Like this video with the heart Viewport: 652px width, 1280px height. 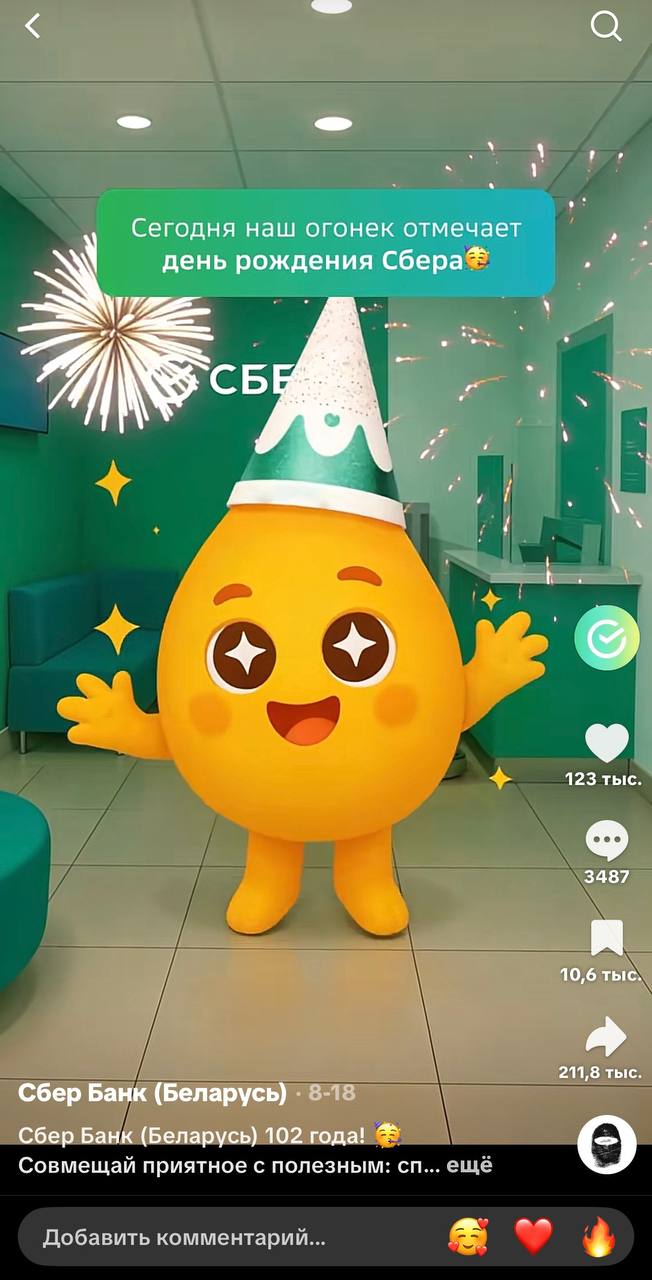[606, 743]
